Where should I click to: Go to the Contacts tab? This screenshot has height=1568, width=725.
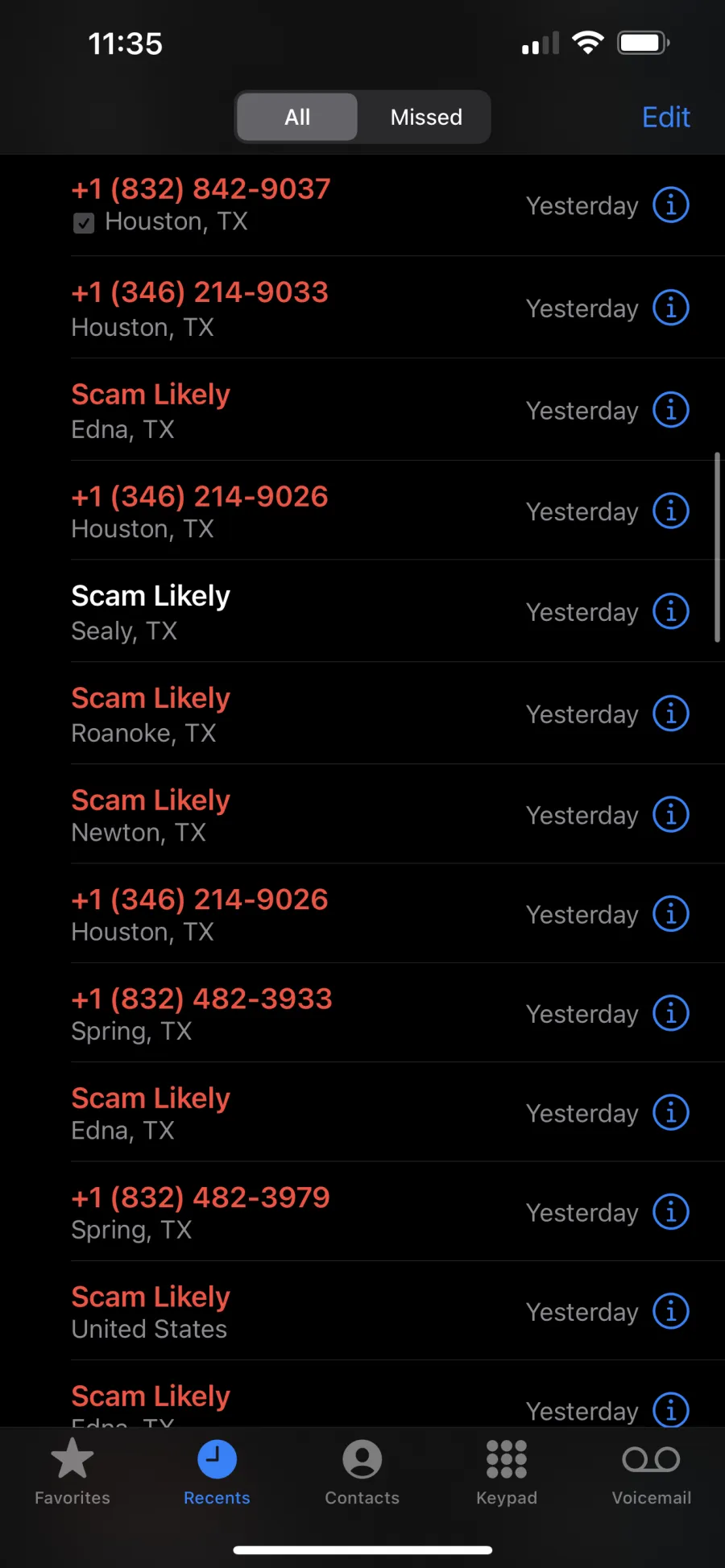point(362,1472)
